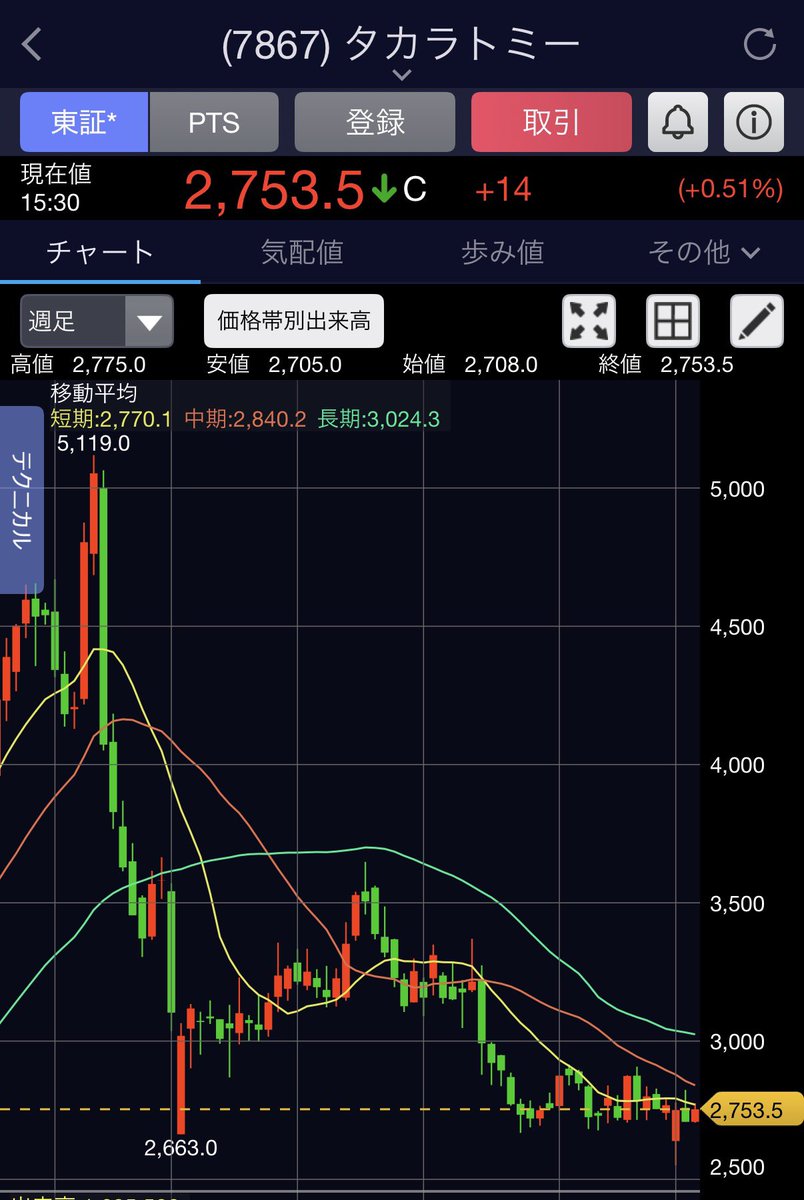Expand chart to full screen
This screenshot has height=1200, width=804.
pos(590,321)
